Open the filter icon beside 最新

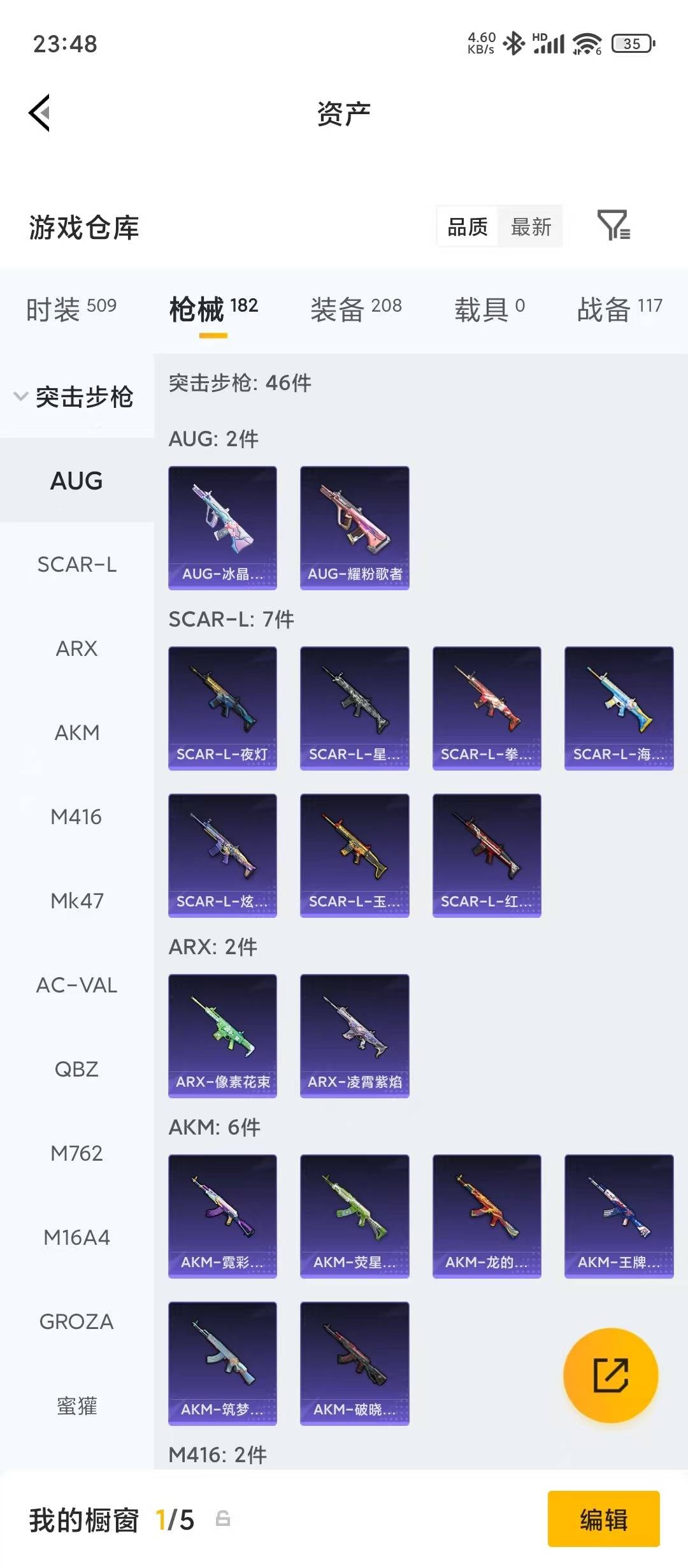point(613,226)
